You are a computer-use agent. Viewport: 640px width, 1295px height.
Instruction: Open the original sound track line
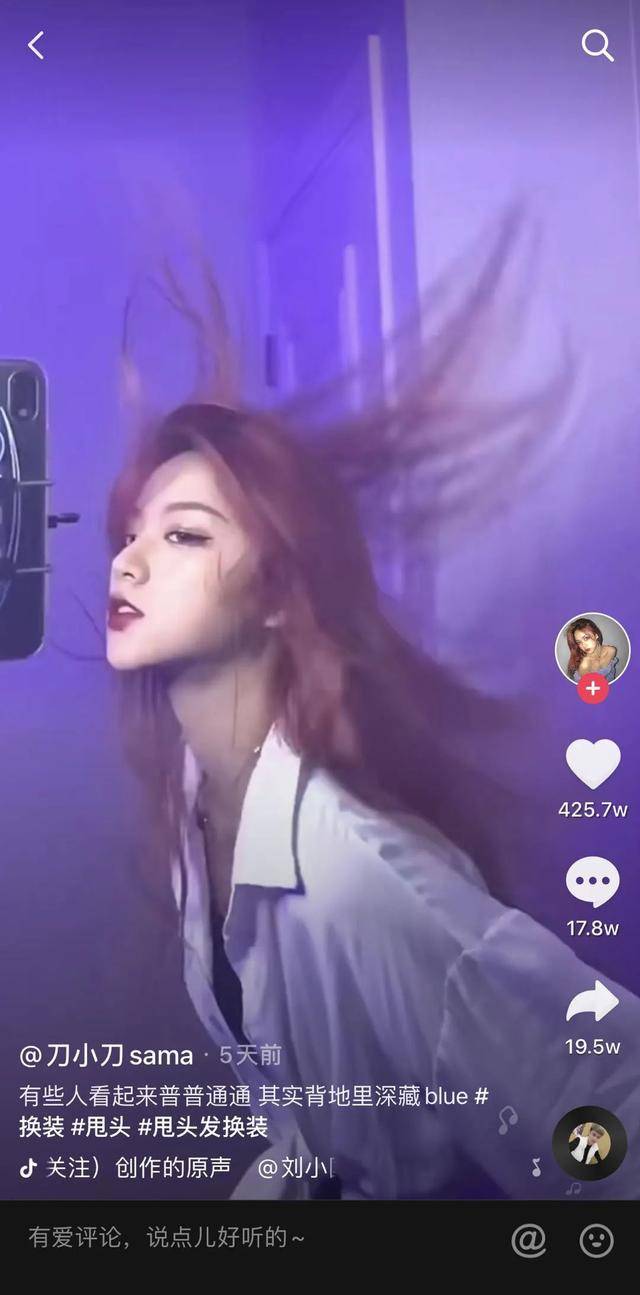(177, 1167)
